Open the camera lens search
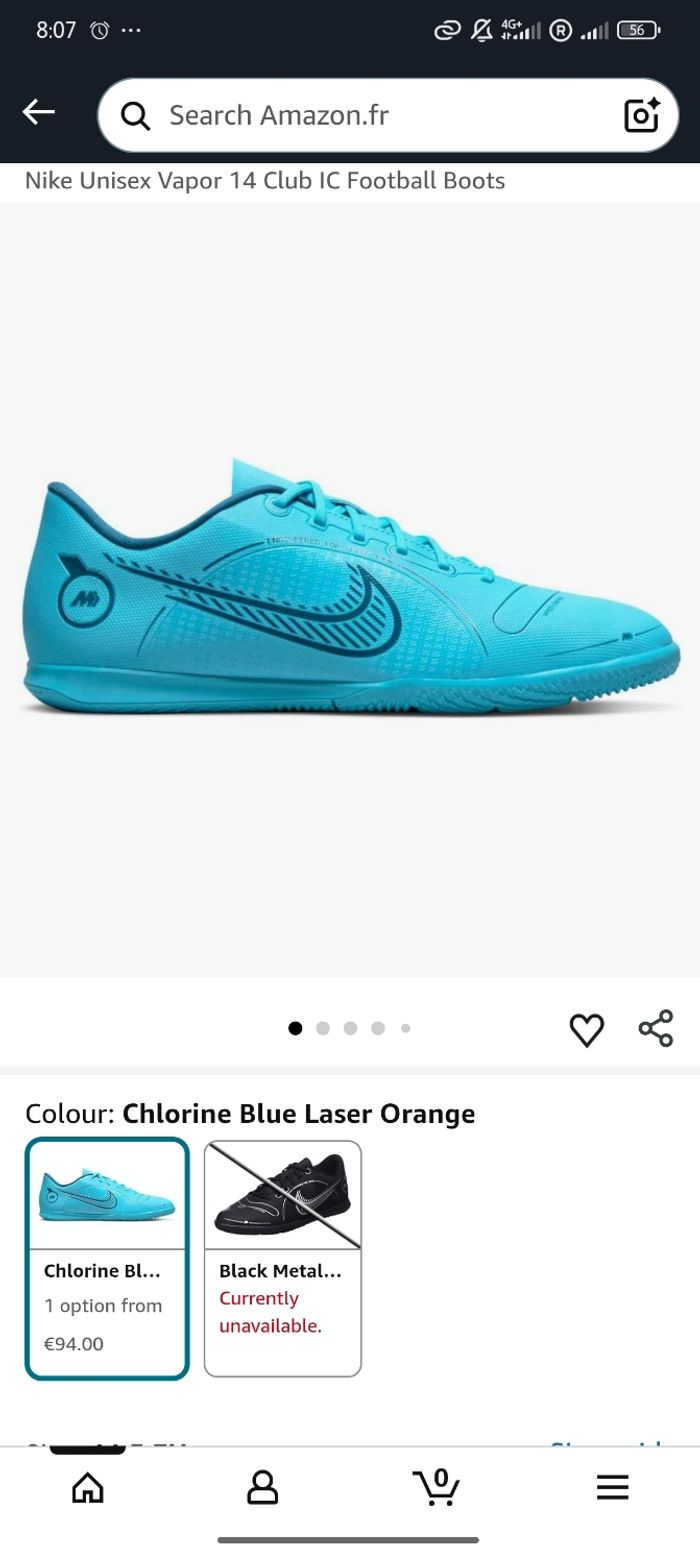This screenshot has height=1555, width=700. 642,116
